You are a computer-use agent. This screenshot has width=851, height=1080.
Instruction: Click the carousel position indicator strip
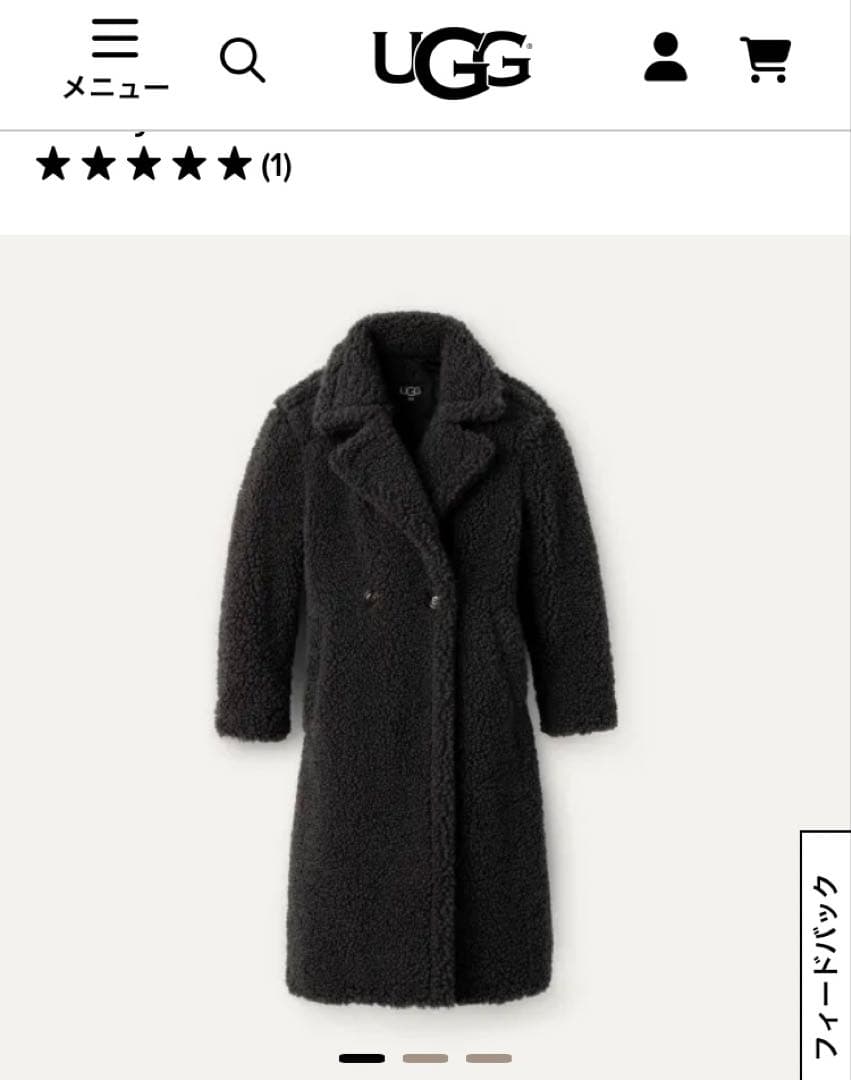point(425,1058)
